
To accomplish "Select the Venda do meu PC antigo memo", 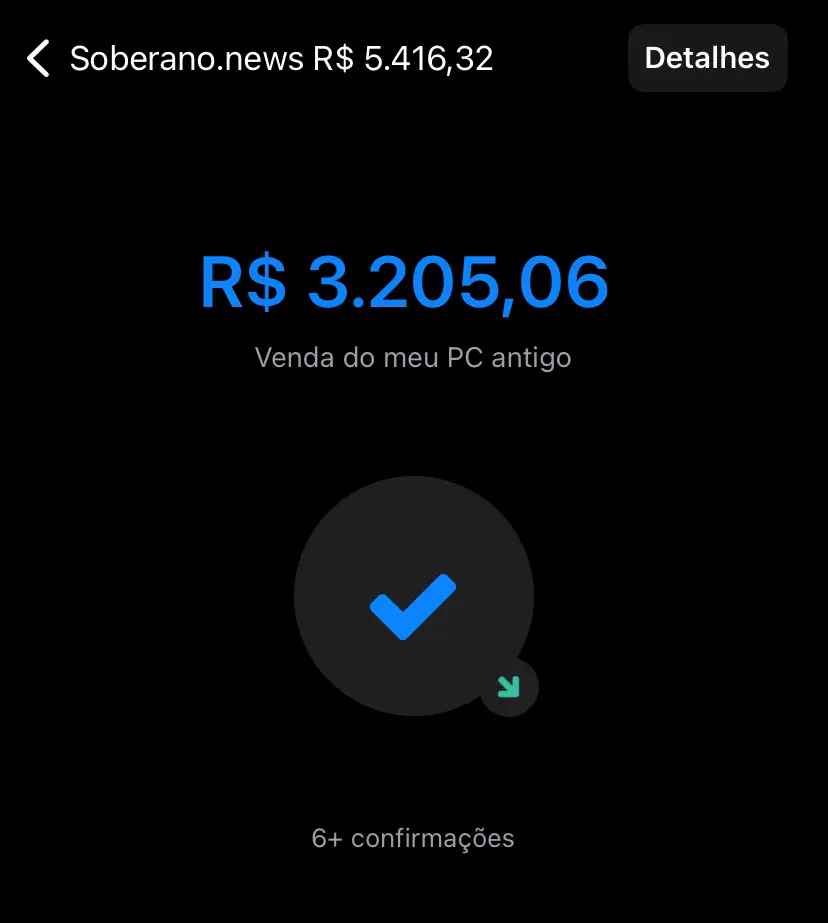I will point(413,357).
